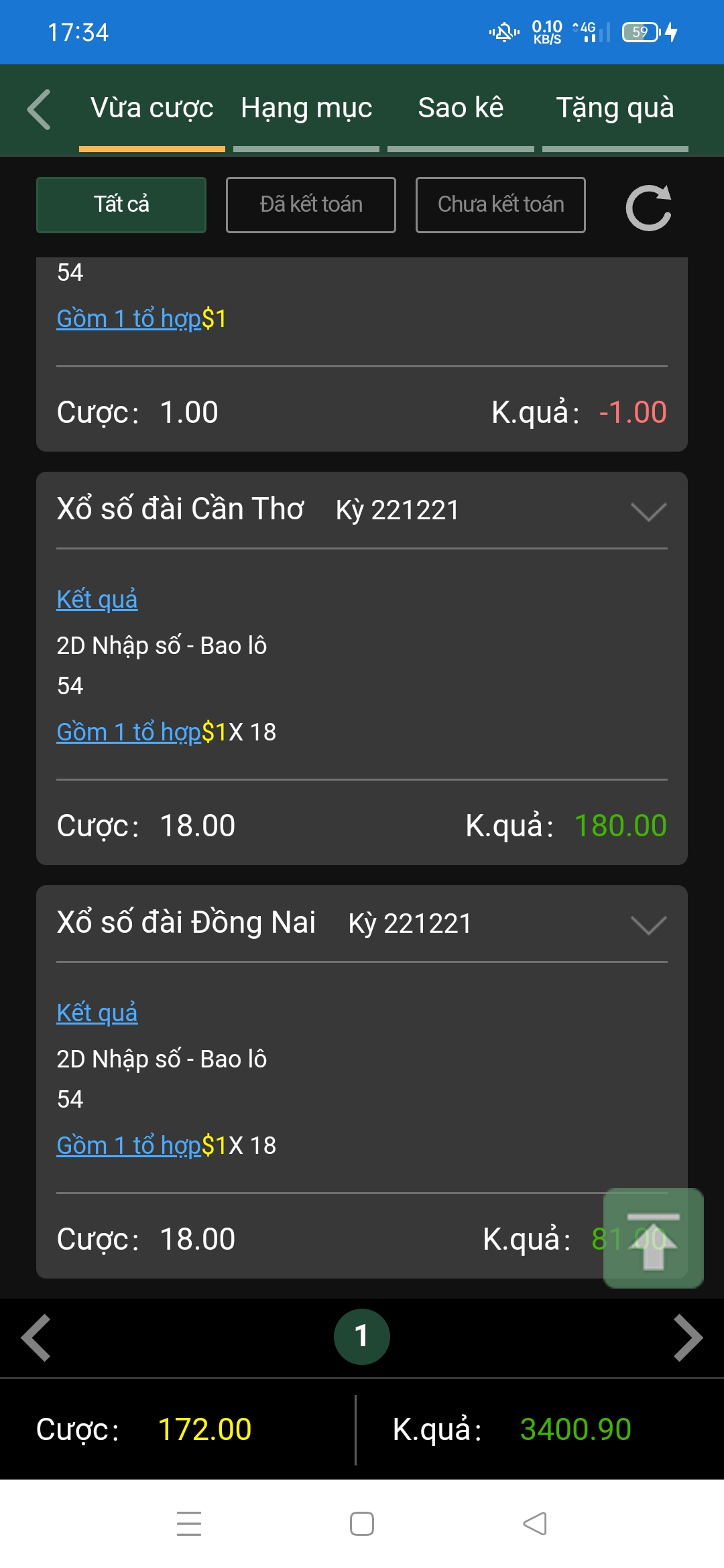Screen dimensions: 724x1568
Task: Refresh the bet list
Action: [648, 207]
